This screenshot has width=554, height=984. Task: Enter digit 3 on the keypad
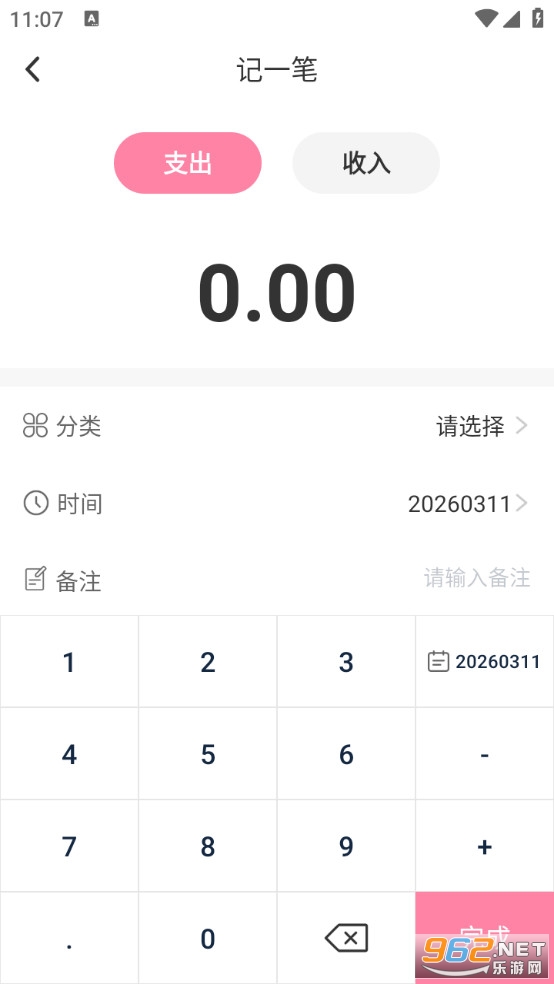coord(346,661)
